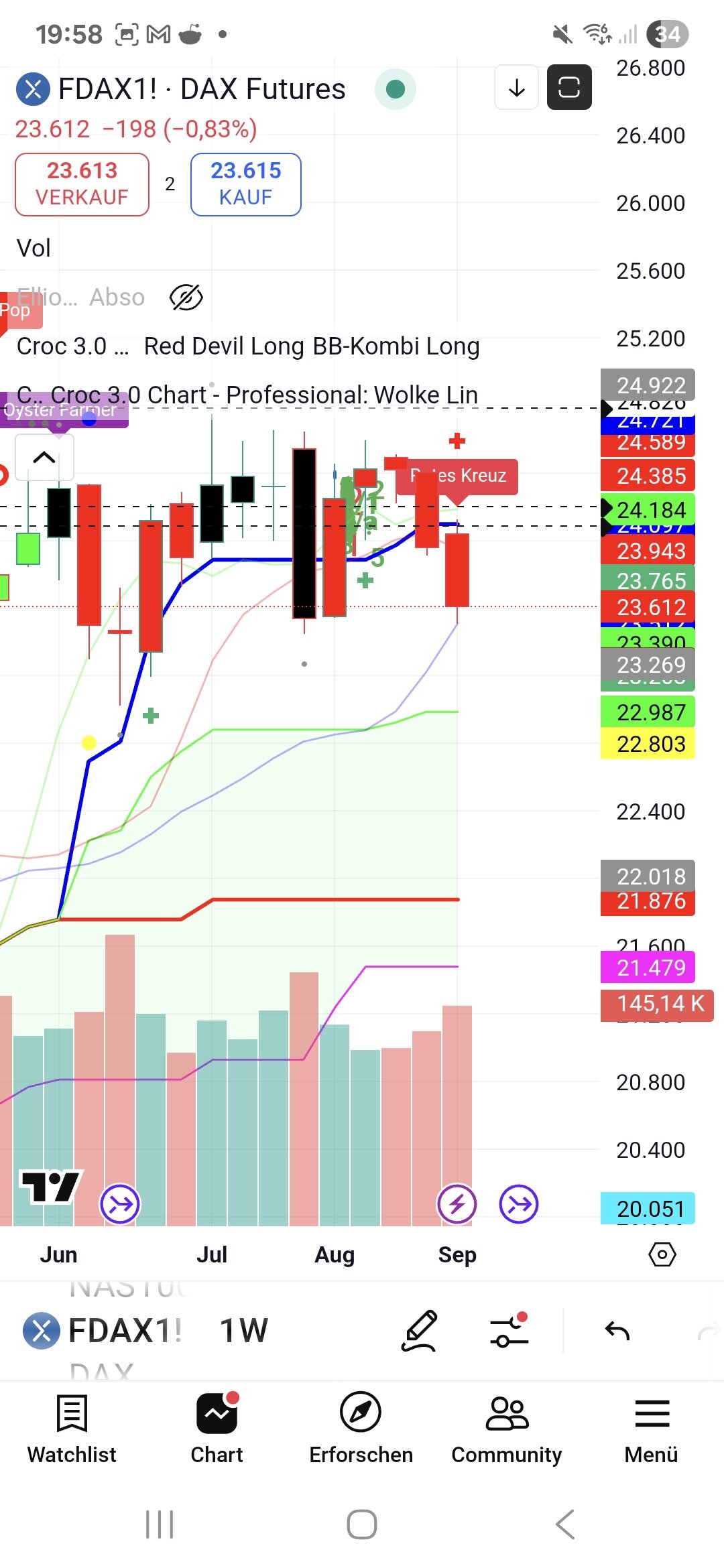Tap the red VERKAUF sell button
Screen dimensions: 724x1568
[x=82, y=184]
